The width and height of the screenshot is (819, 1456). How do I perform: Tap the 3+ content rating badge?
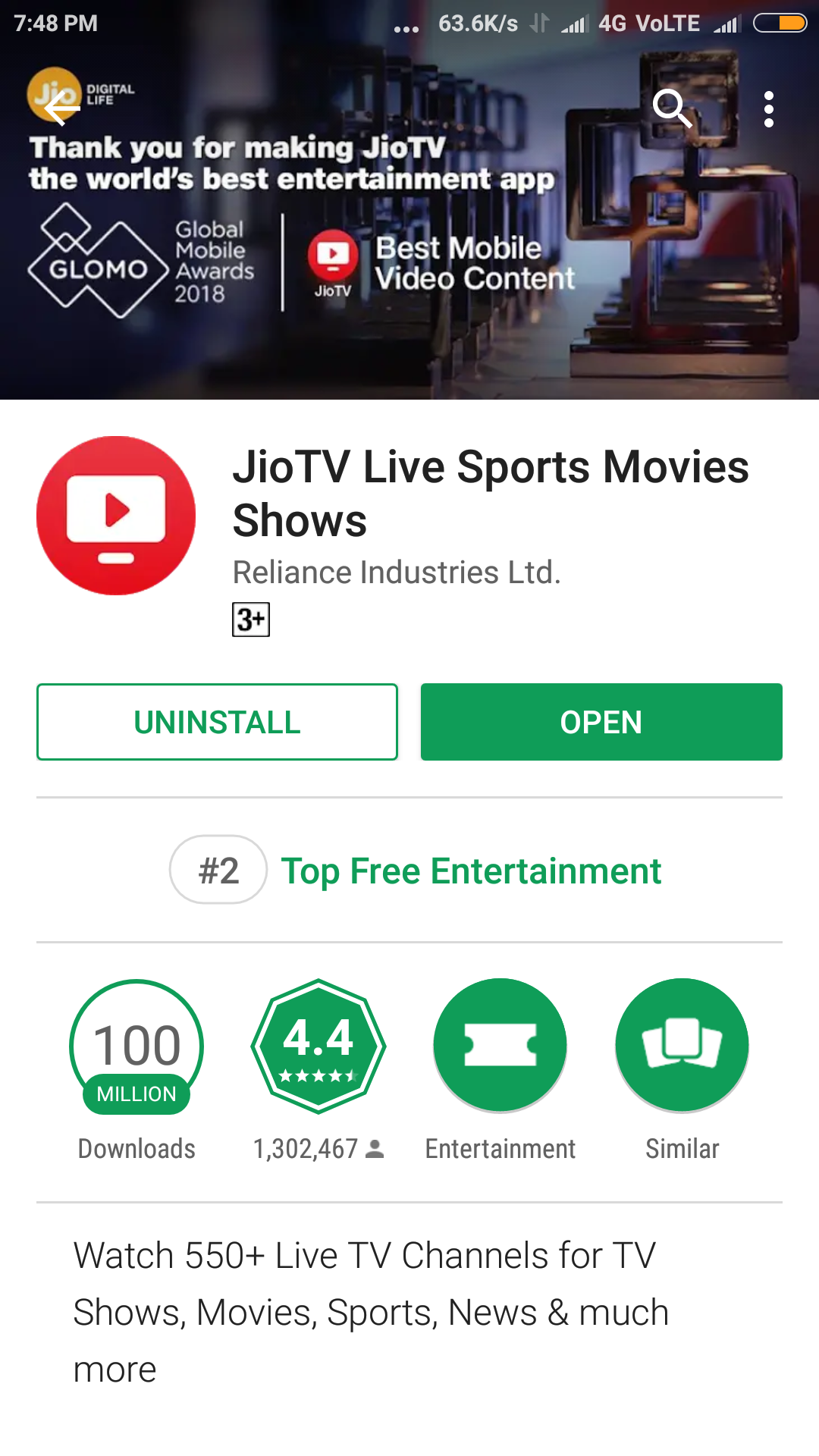point(251,620)
